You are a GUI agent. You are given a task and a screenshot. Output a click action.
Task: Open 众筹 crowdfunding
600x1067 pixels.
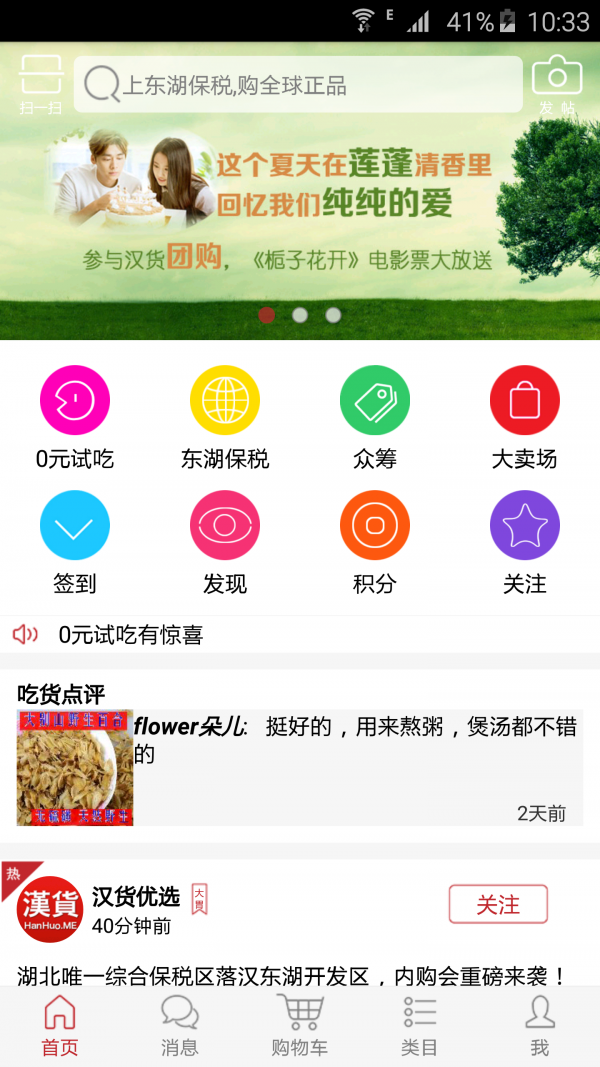coord(375,415)
